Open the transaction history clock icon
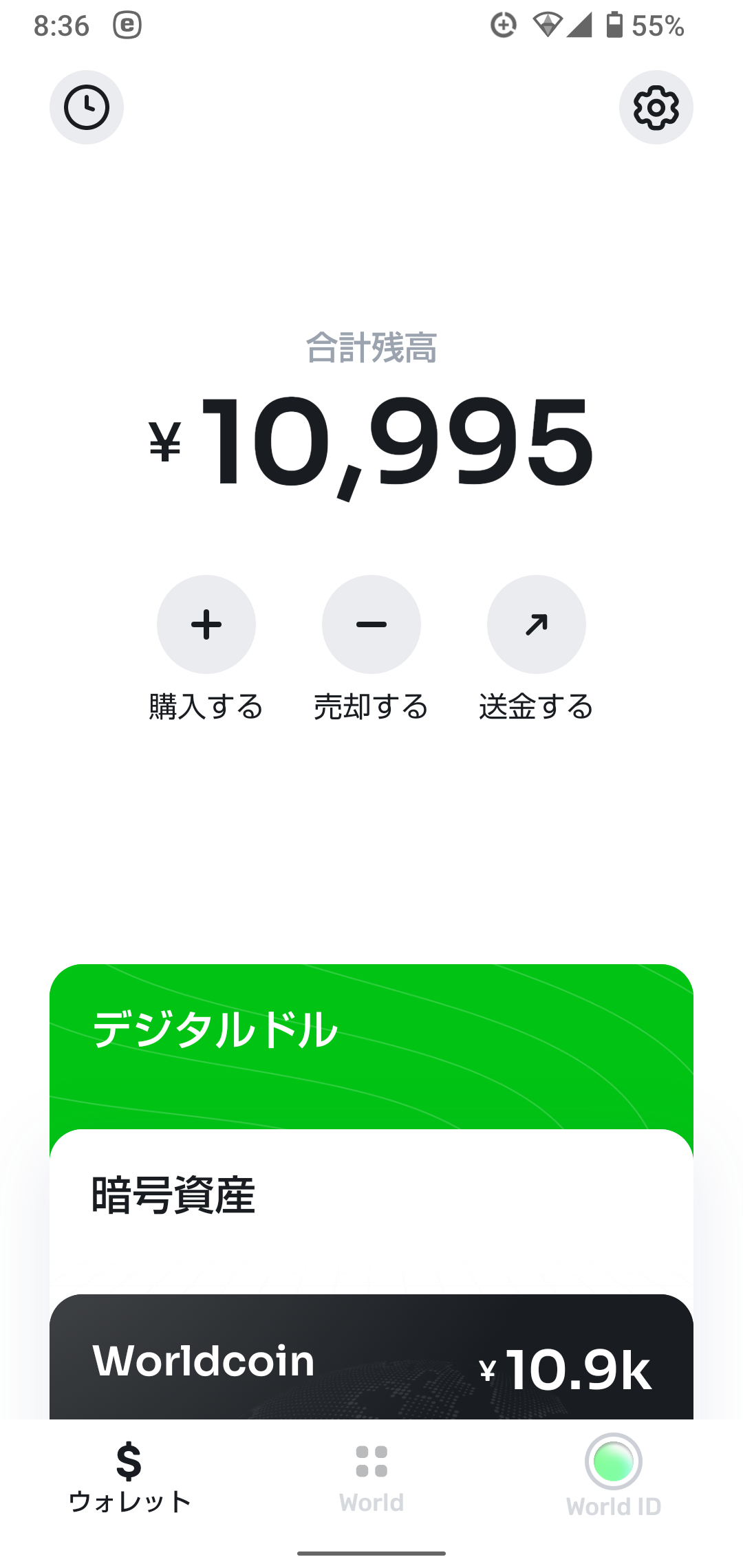This screenshot has width=743, height=1568. pos(87,108)
